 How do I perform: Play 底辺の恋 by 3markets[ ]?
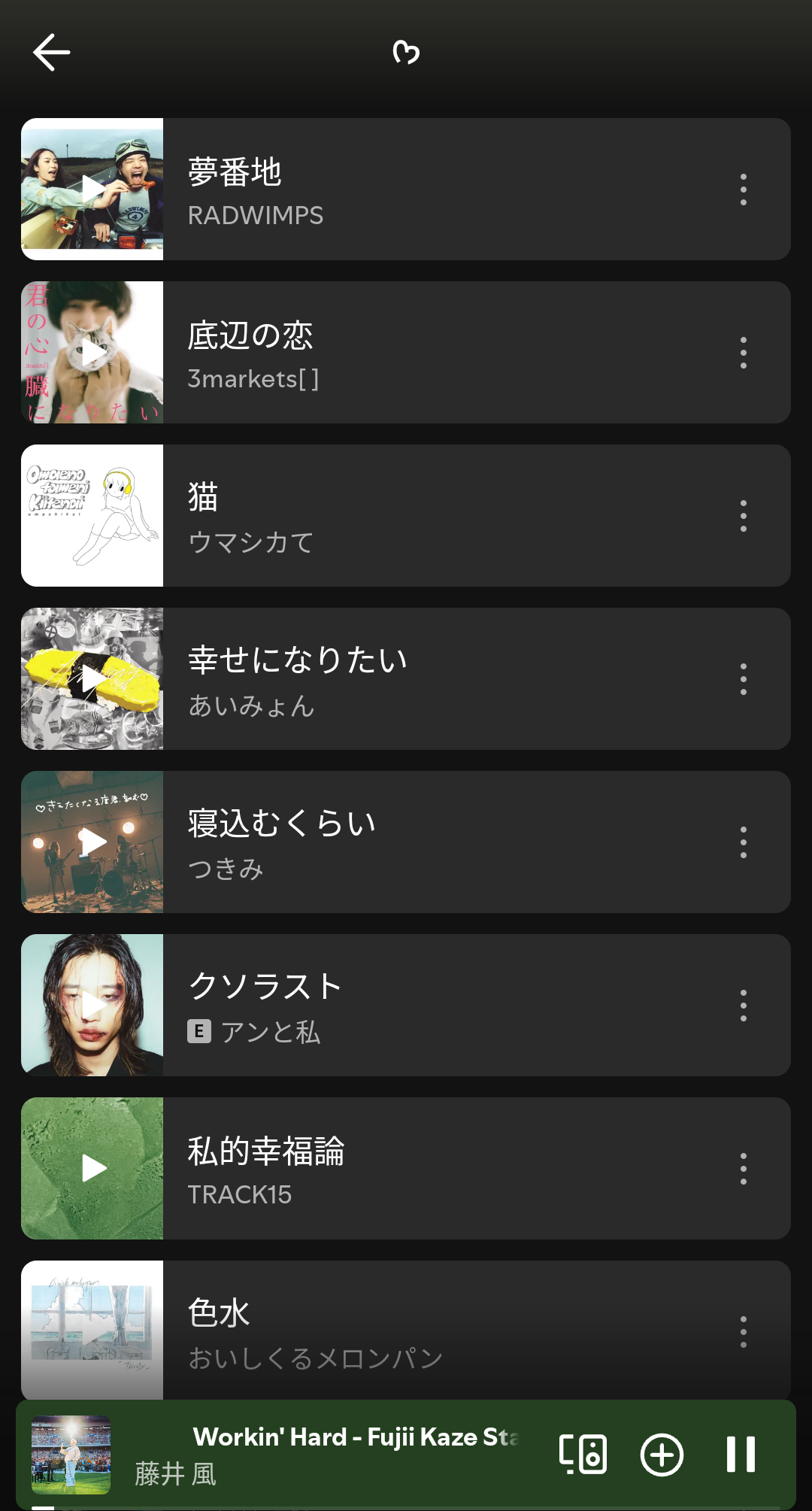(92, 352)
